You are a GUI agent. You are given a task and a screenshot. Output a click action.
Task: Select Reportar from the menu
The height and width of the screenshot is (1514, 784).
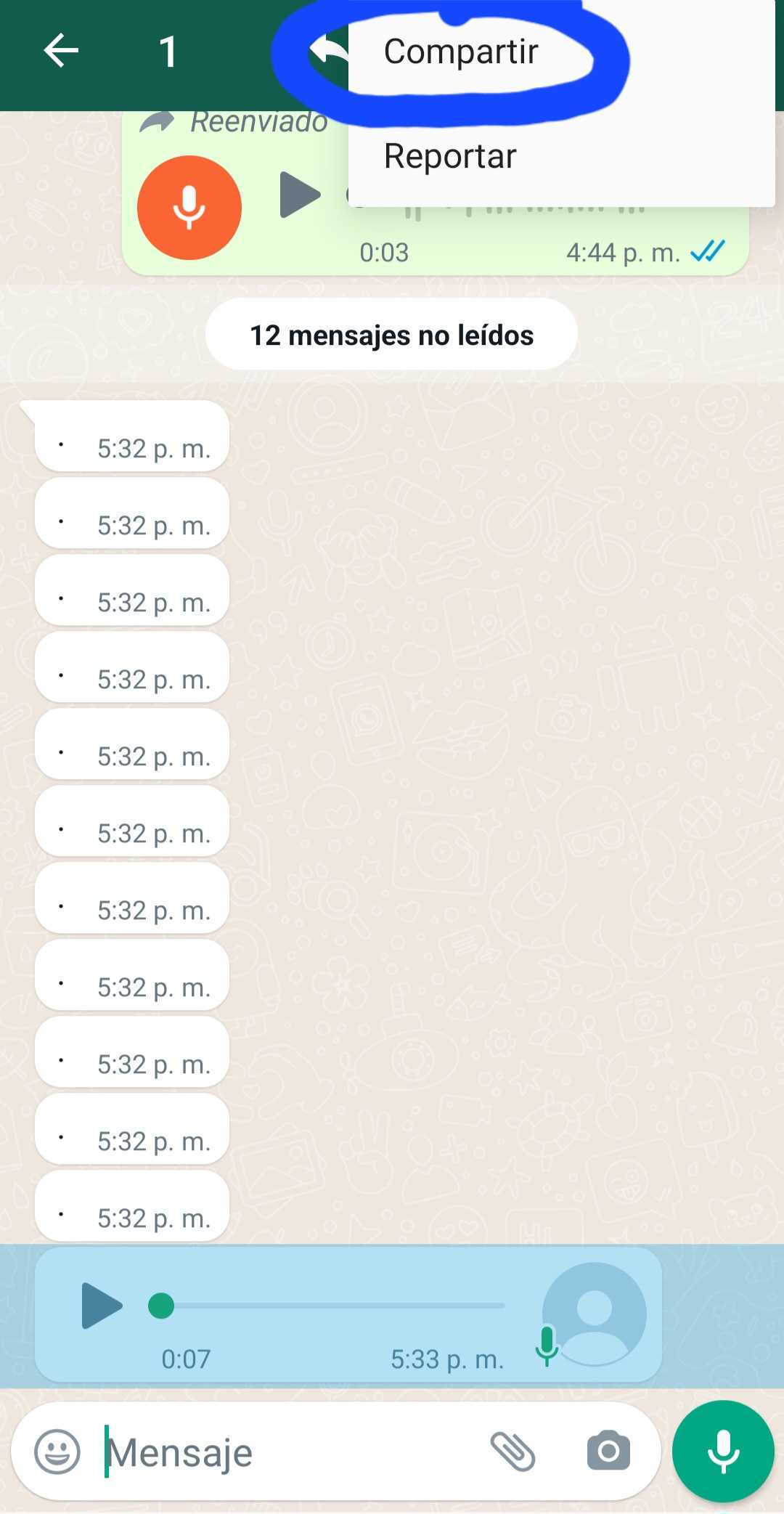450,156
